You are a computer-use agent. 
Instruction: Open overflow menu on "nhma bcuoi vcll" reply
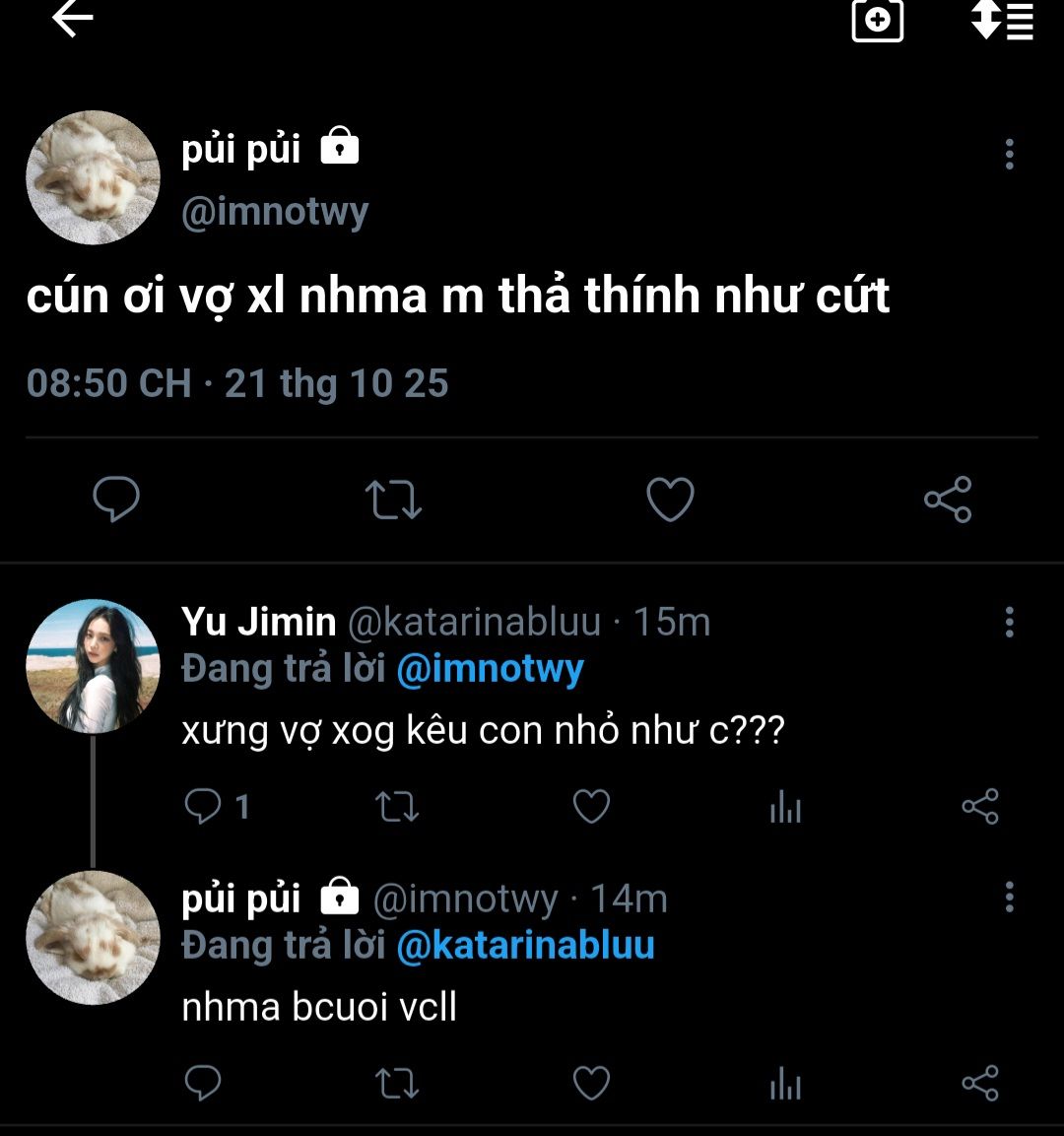point(1009,898)
